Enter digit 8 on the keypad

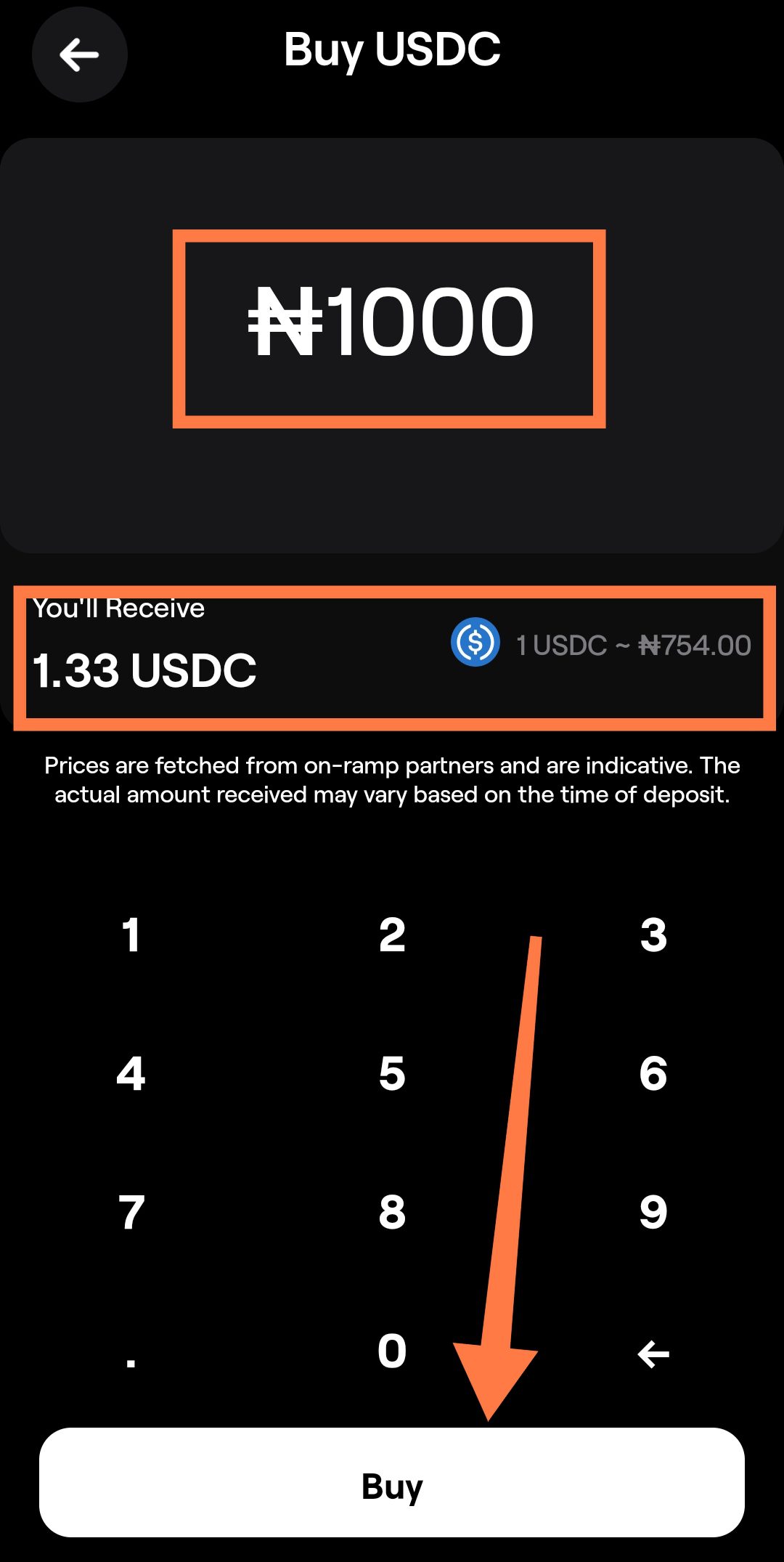point(392,1212)
